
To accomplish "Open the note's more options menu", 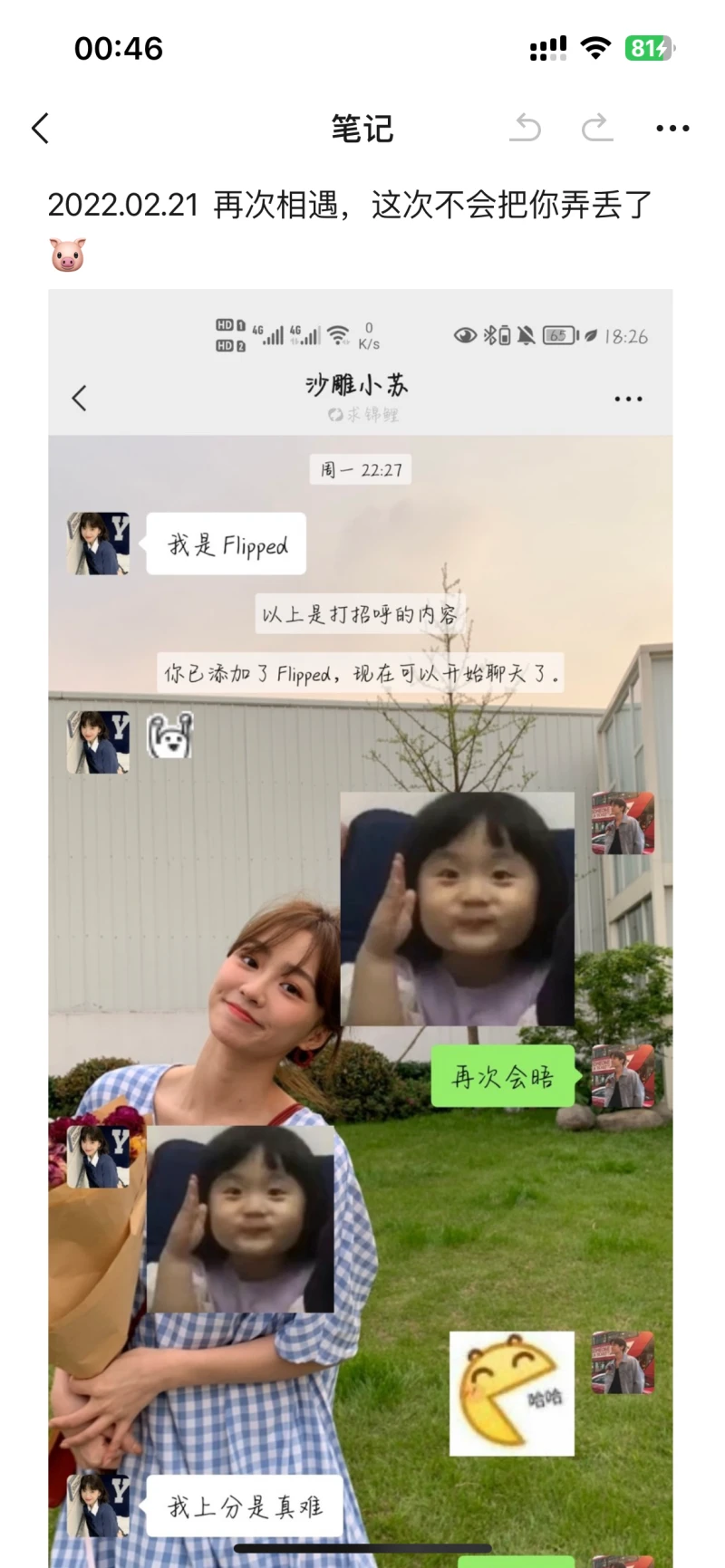I will tap(672, 129).
